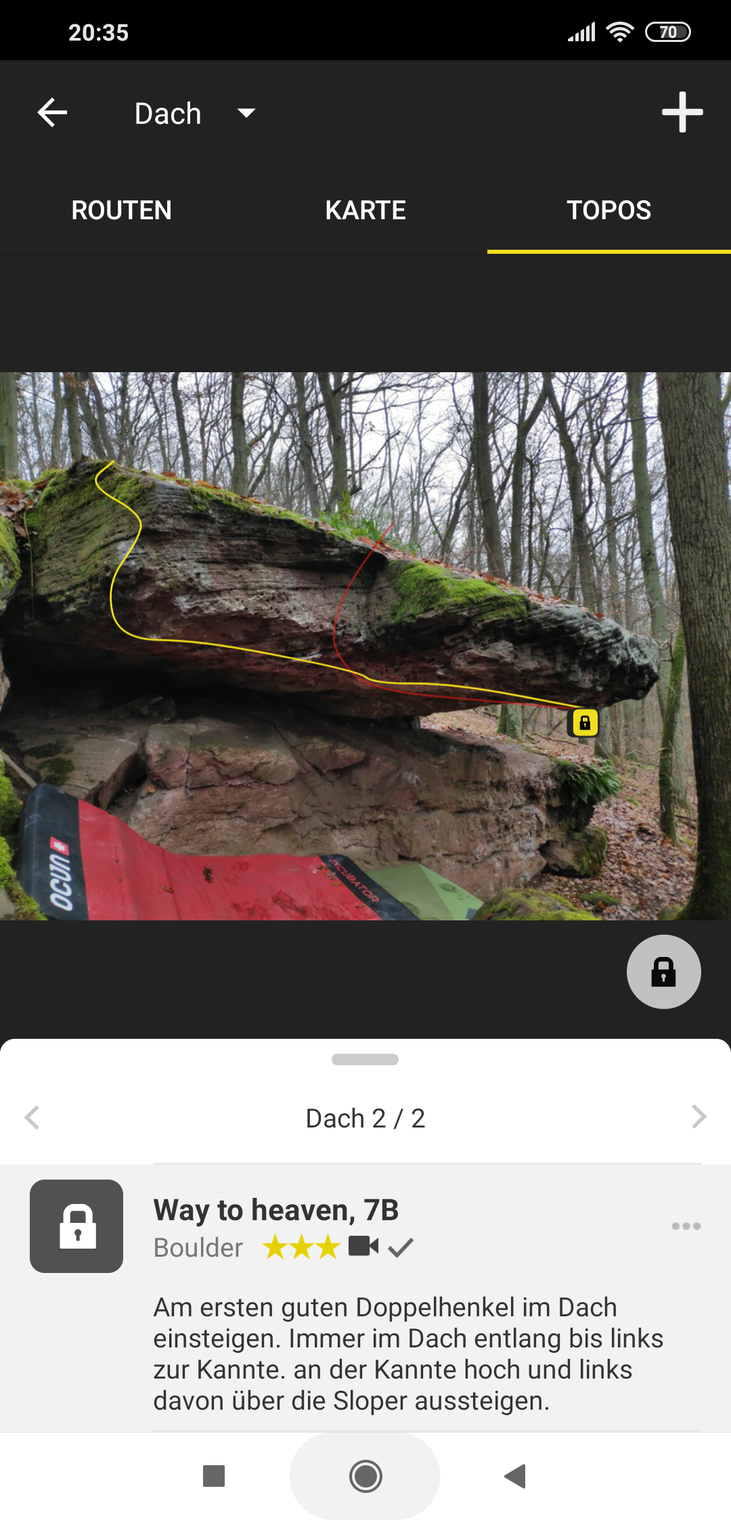Screen dimensions: 731x1520
Task: Tap the round gray lock button
Action: [x=664, y=971]
